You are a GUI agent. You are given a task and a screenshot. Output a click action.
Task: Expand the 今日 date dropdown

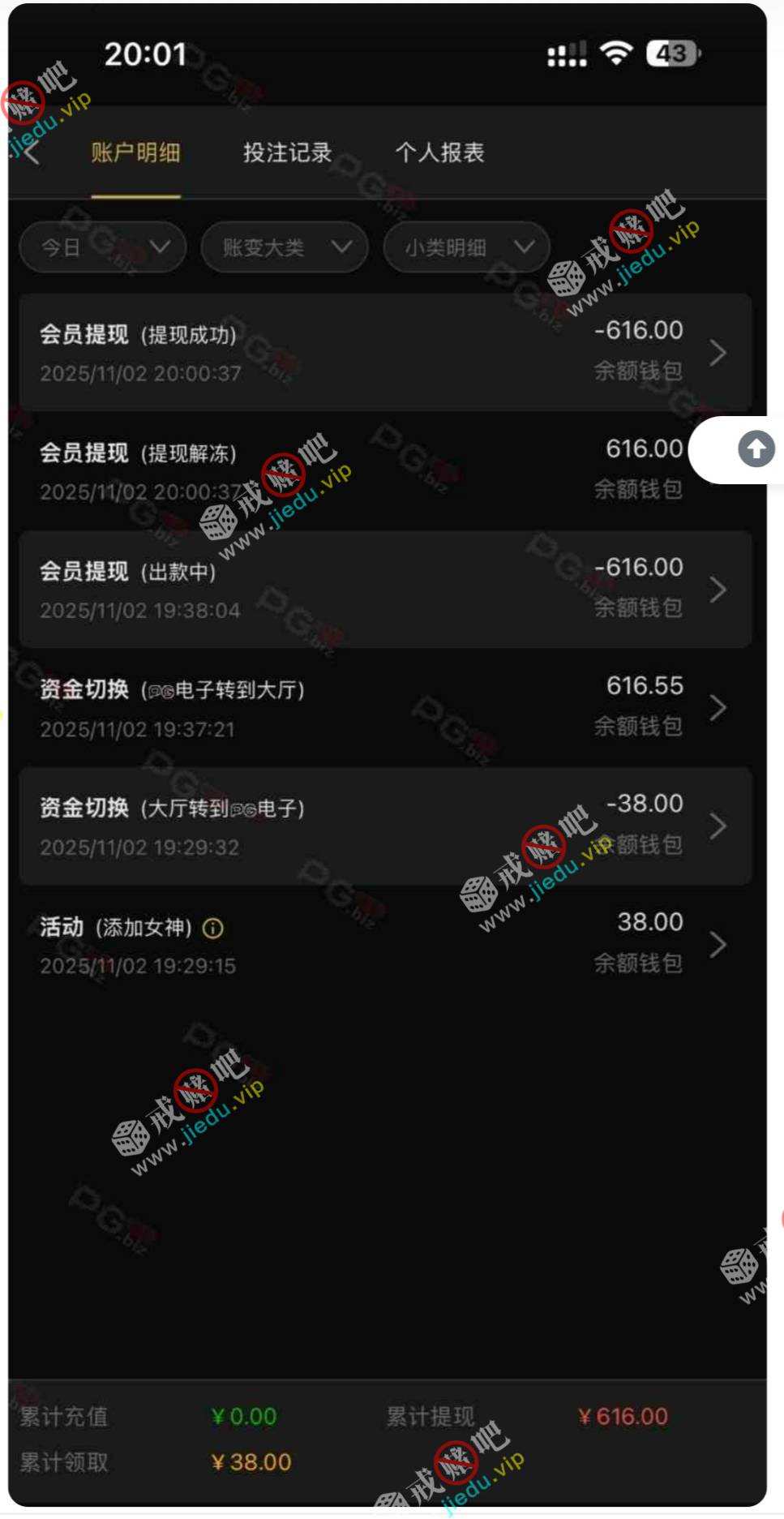point(103,247)
